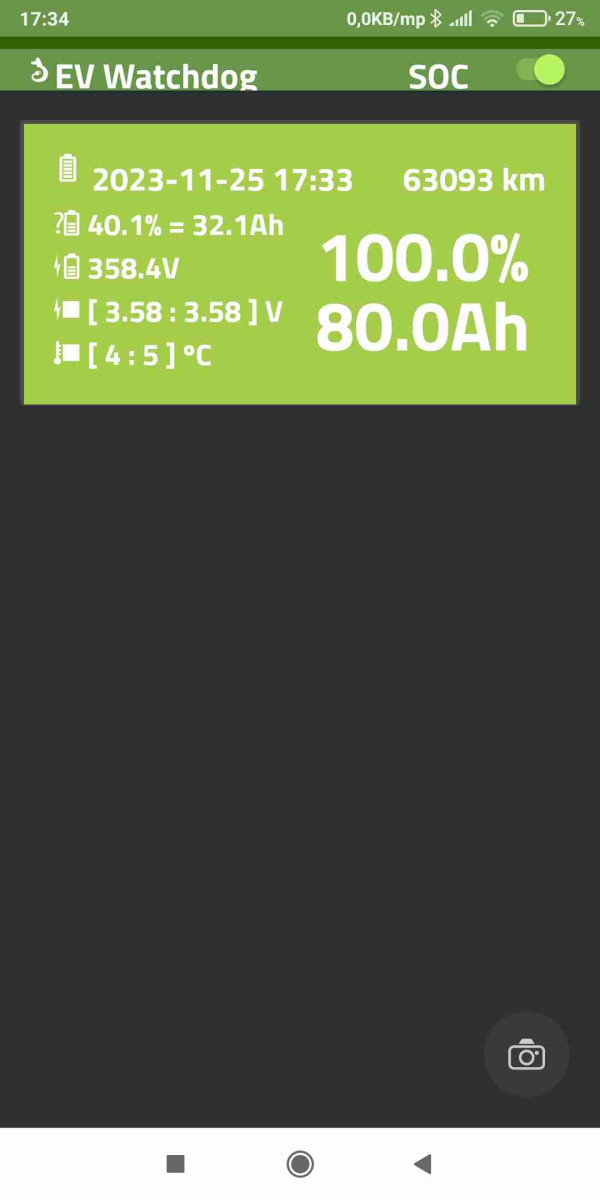Open the recent apps view
The width and height of the screenshot is (600, 1200).
point(176,1163)
